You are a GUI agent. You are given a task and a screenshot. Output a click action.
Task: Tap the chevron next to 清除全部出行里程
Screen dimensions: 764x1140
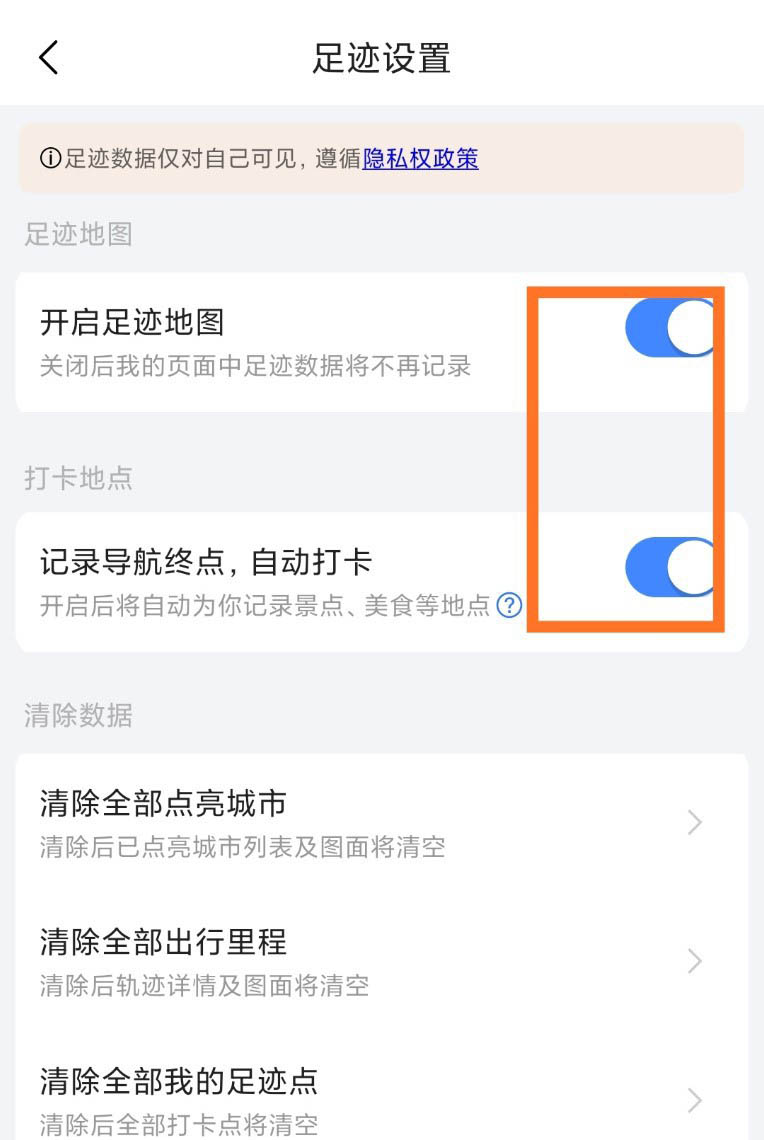click(694, 962)
